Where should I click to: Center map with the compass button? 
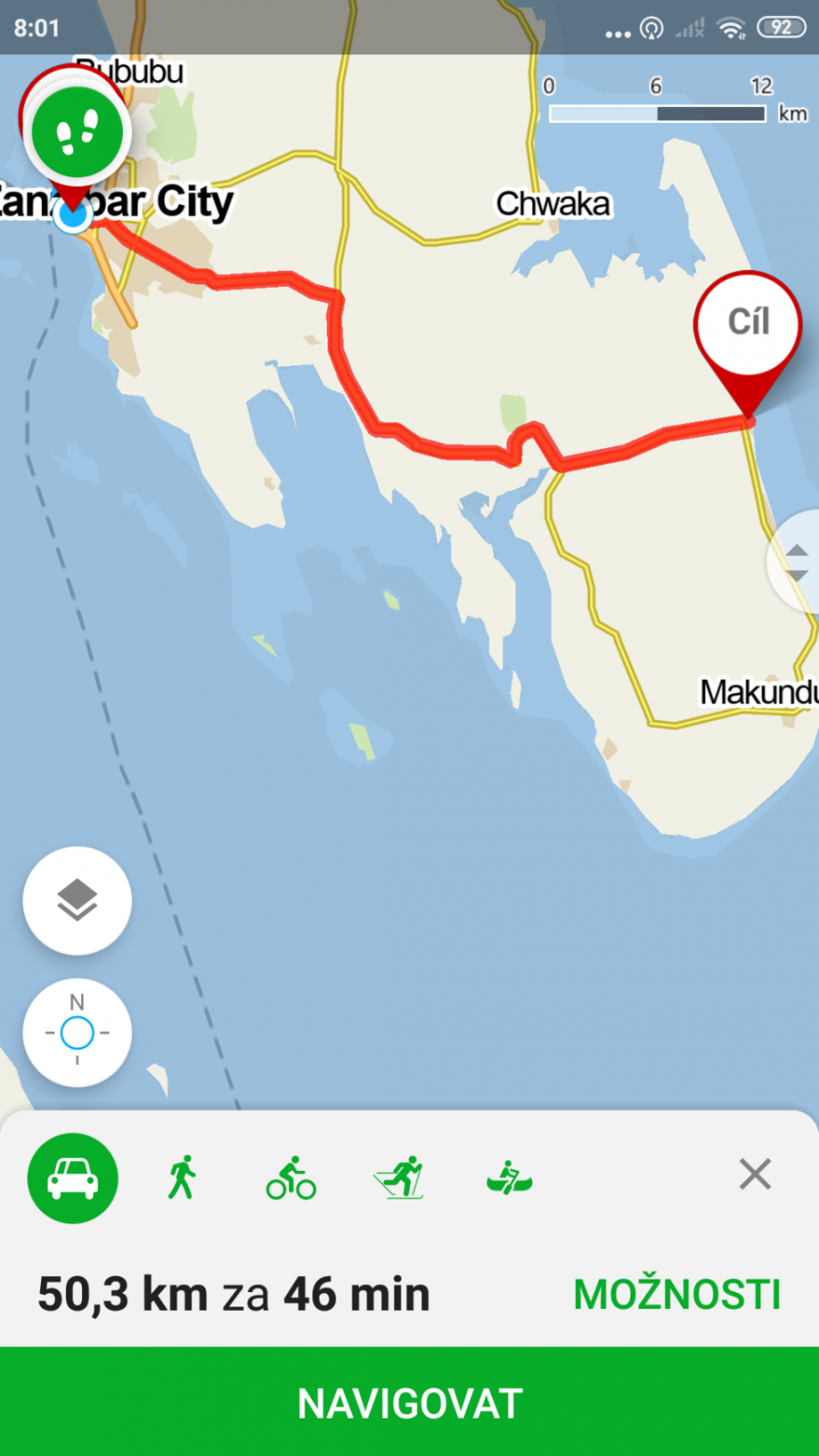click(77, 1033)
